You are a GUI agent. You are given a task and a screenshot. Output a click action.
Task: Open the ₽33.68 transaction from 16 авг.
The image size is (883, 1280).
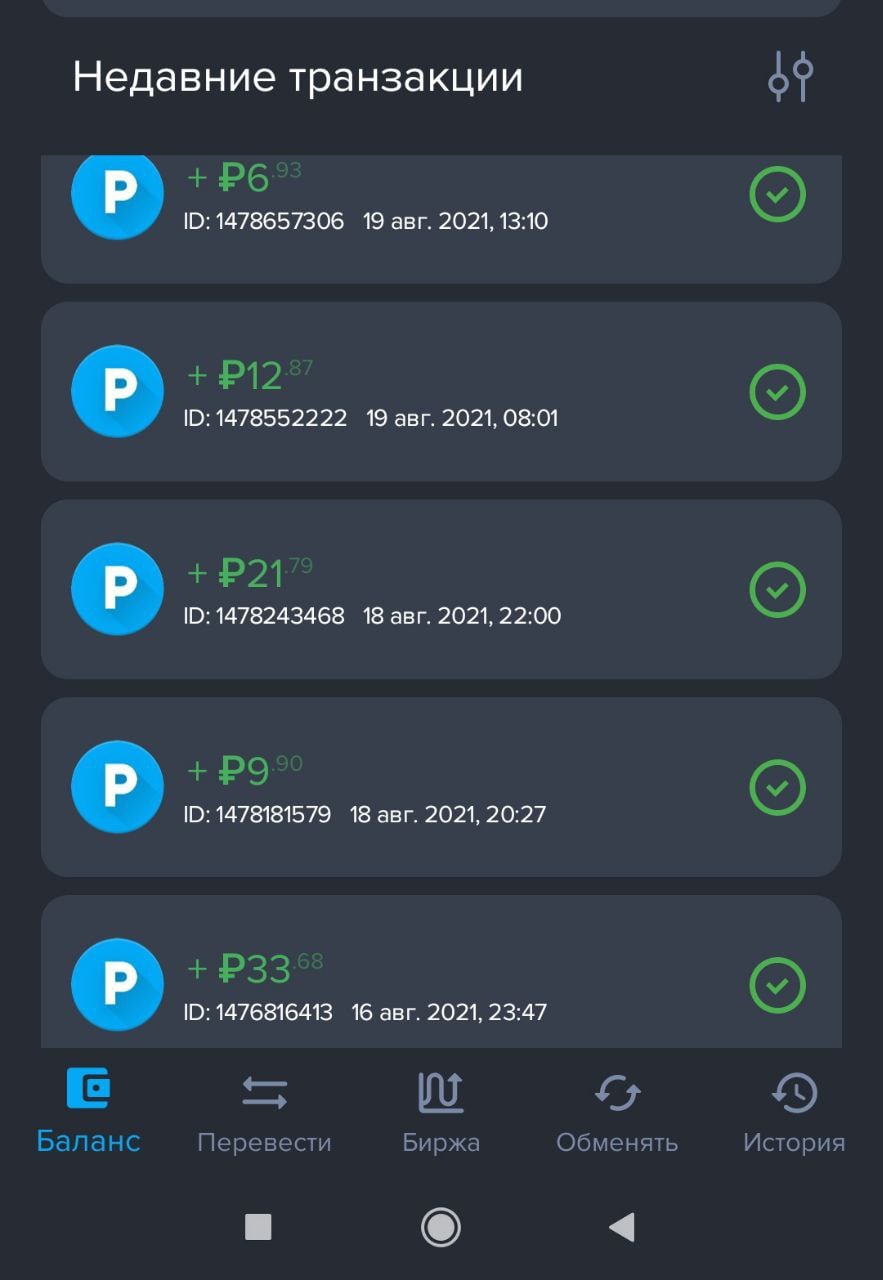point(440,980)
